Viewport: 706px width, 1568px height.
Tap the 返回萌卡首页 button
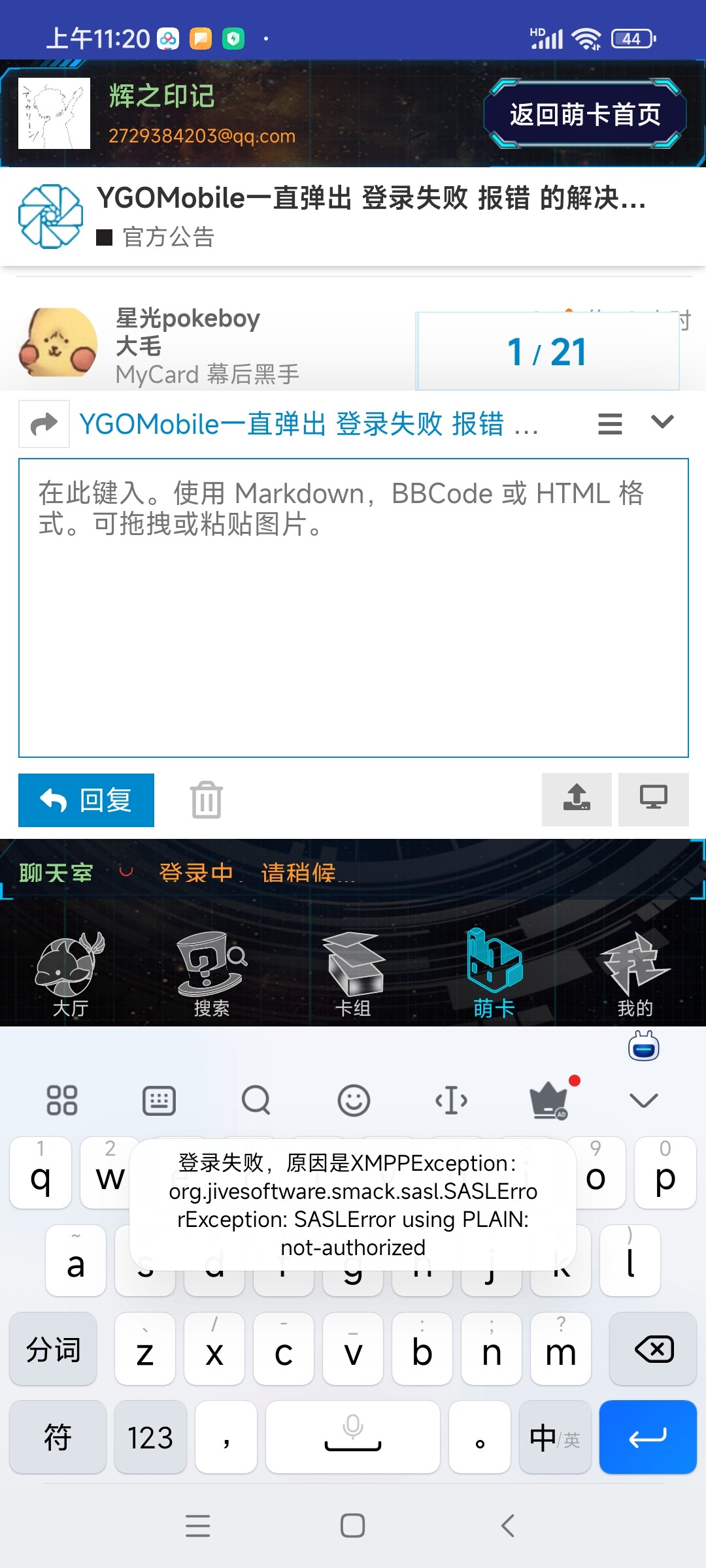click(x=585, y=114)
